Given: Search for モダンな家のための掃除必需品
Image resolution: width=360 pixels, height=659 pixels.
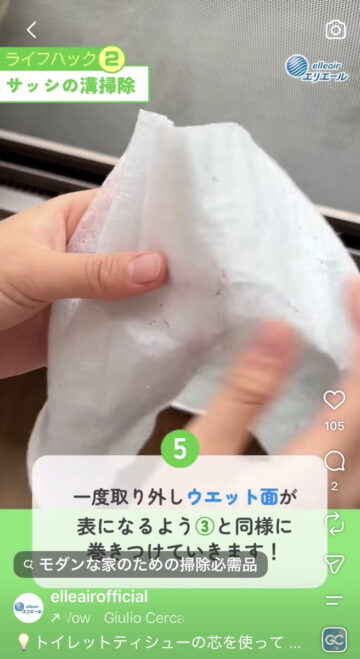Looking at the screenshot, I should [x=141, y=564].
